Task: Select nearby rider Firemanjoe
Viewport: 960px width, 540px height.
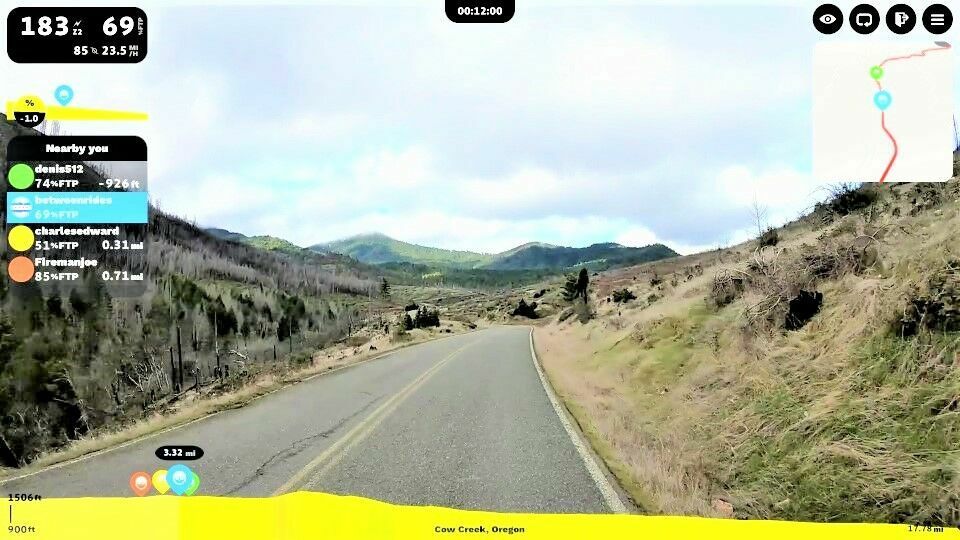Action: (77, 269)
